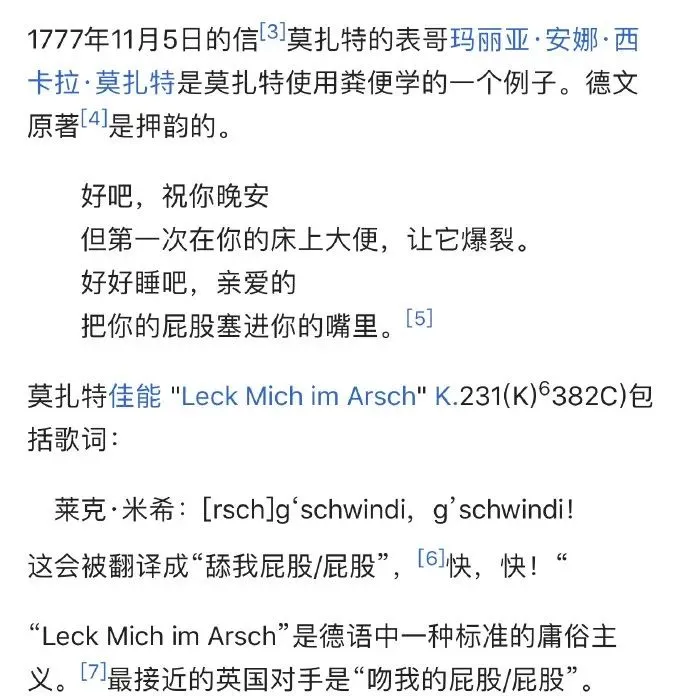The height and width of the screenshot is (696, 690).
Task: Open footnote reference [6] before 快，快
Action: (x=431, y=560)
